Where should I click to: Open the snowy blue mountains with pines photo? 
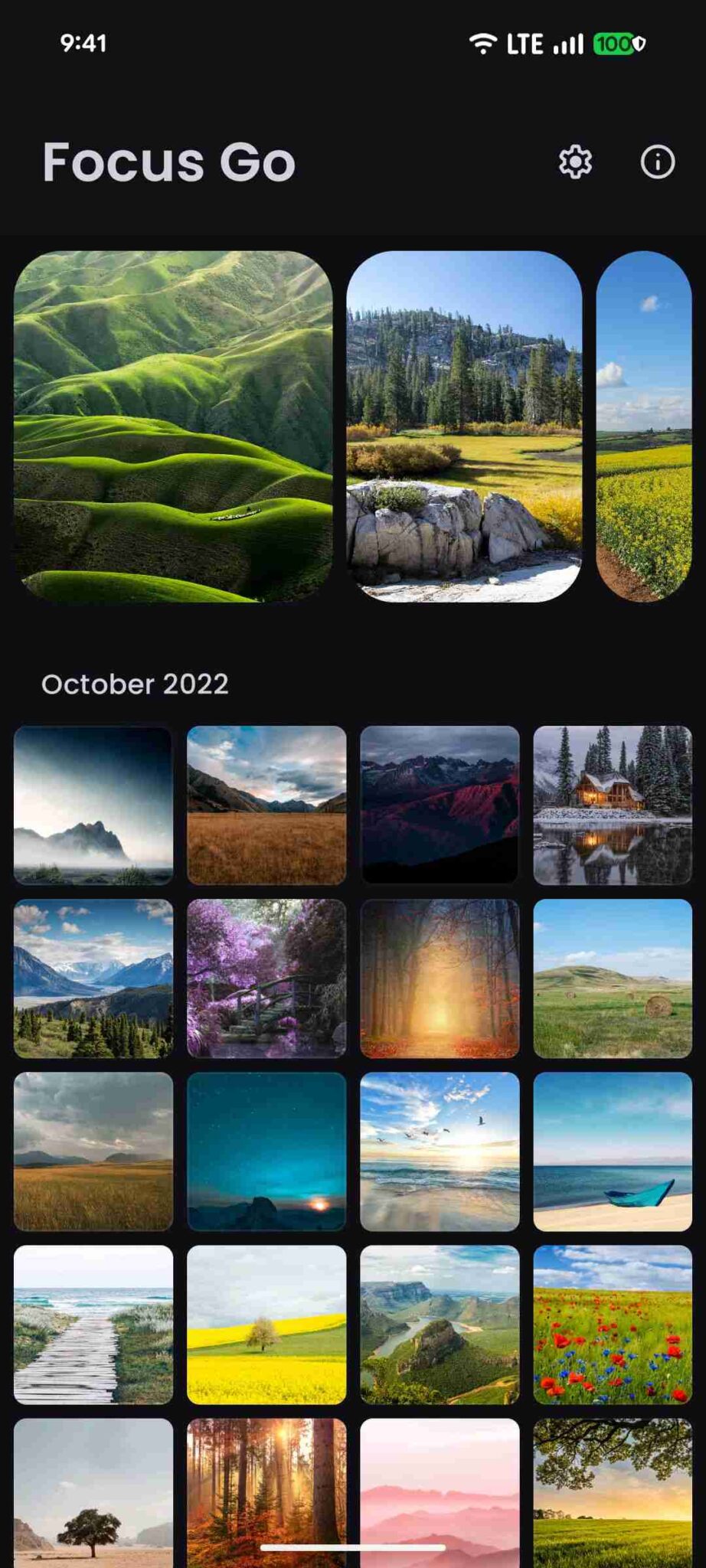[93, 978]
